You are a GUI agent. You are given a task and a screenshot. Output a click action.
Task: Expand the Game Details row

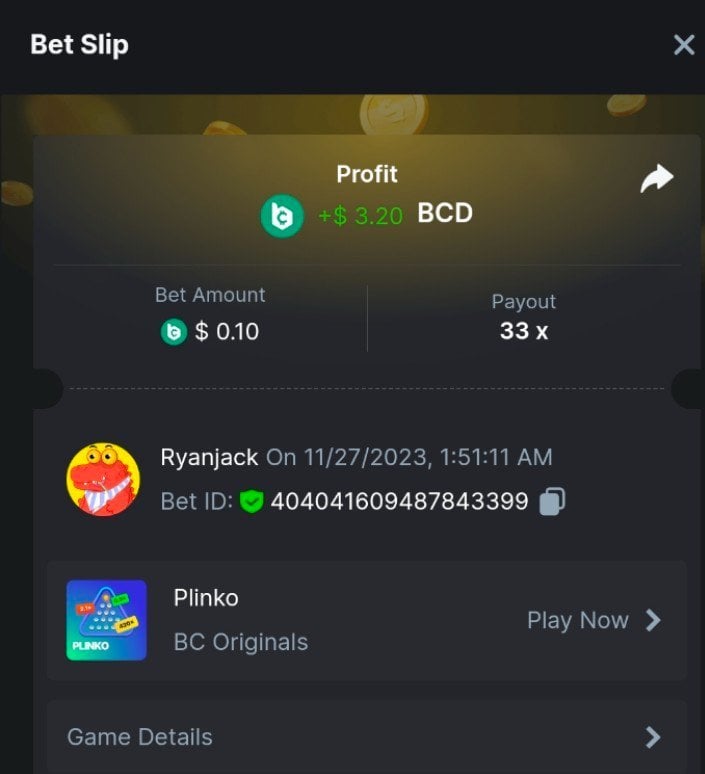(366, 737)
